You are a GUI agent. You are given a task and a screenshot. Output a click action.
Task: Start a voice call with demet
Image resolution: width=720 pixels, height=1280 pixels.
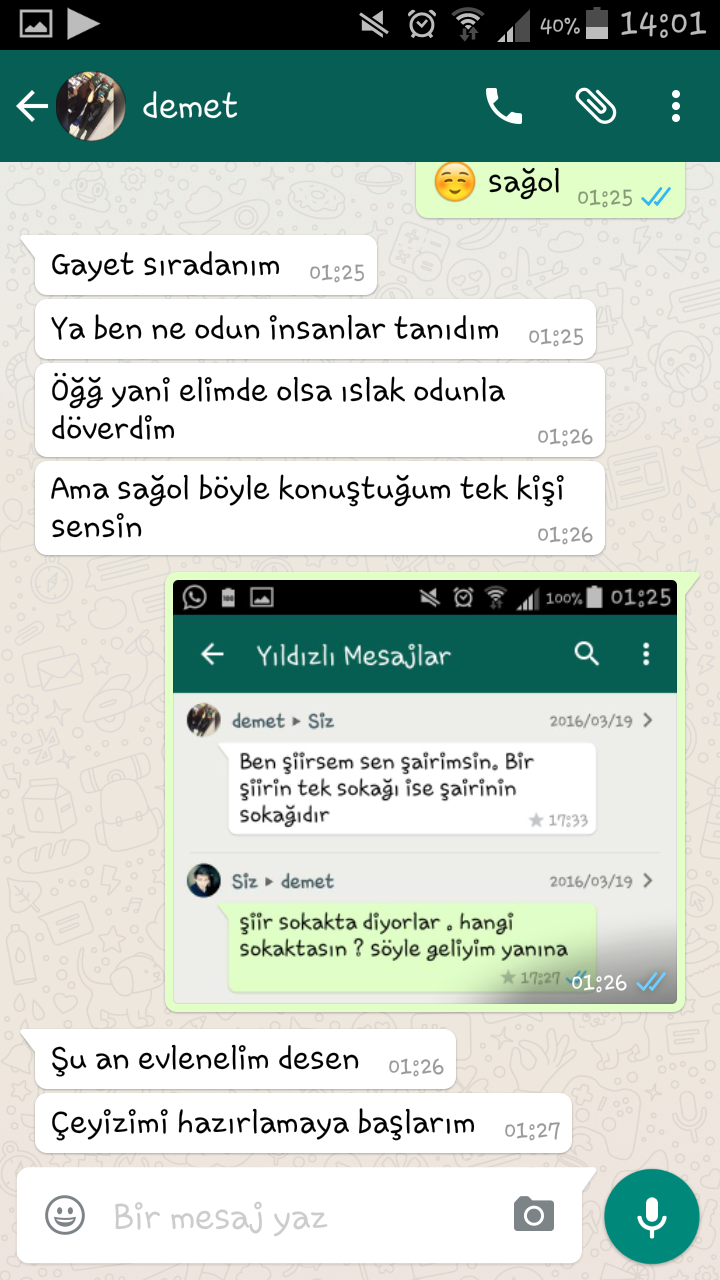[504, 106]
